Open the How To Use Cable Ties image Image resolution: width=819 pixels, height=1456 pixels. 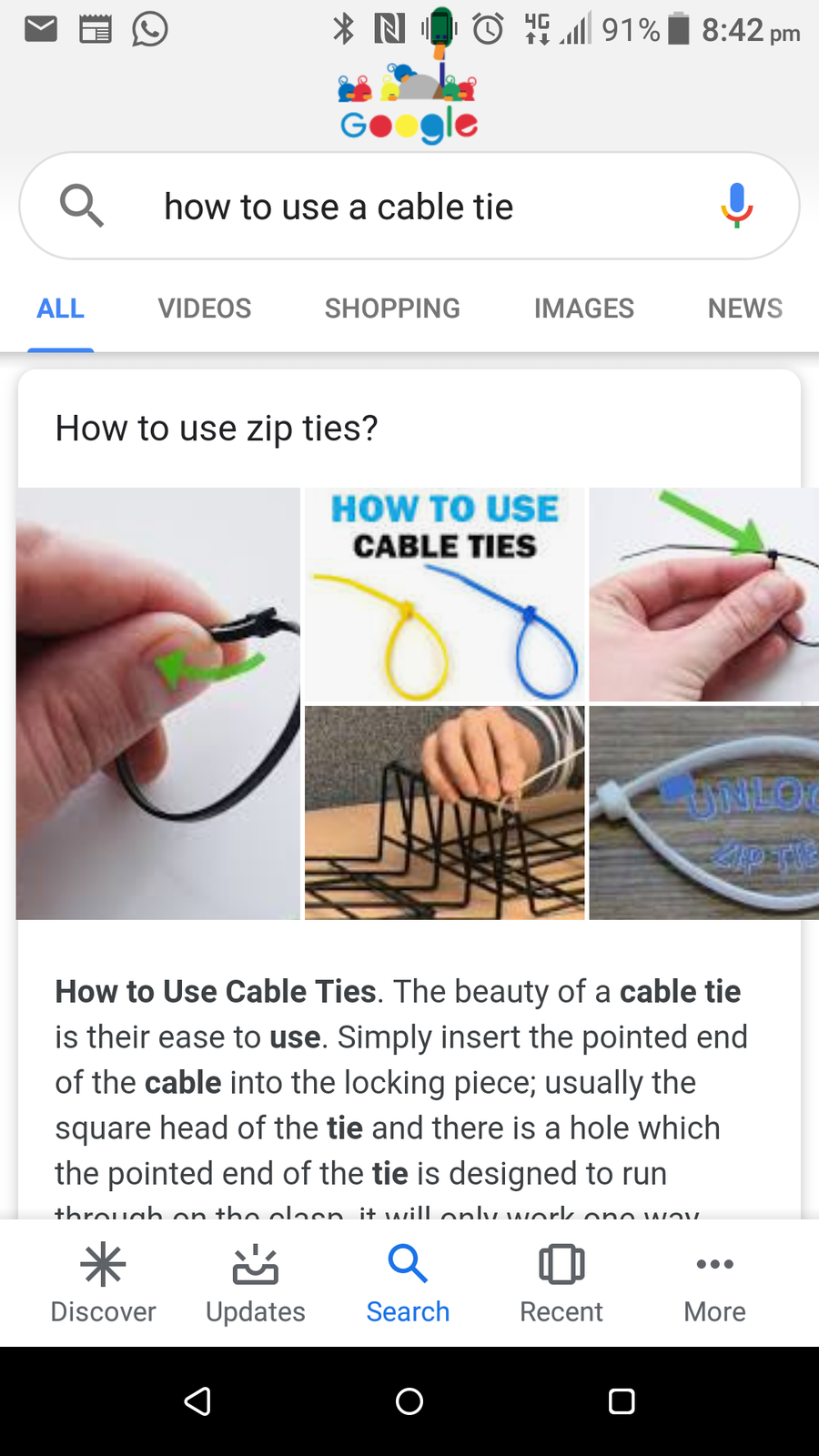[444, 594]
